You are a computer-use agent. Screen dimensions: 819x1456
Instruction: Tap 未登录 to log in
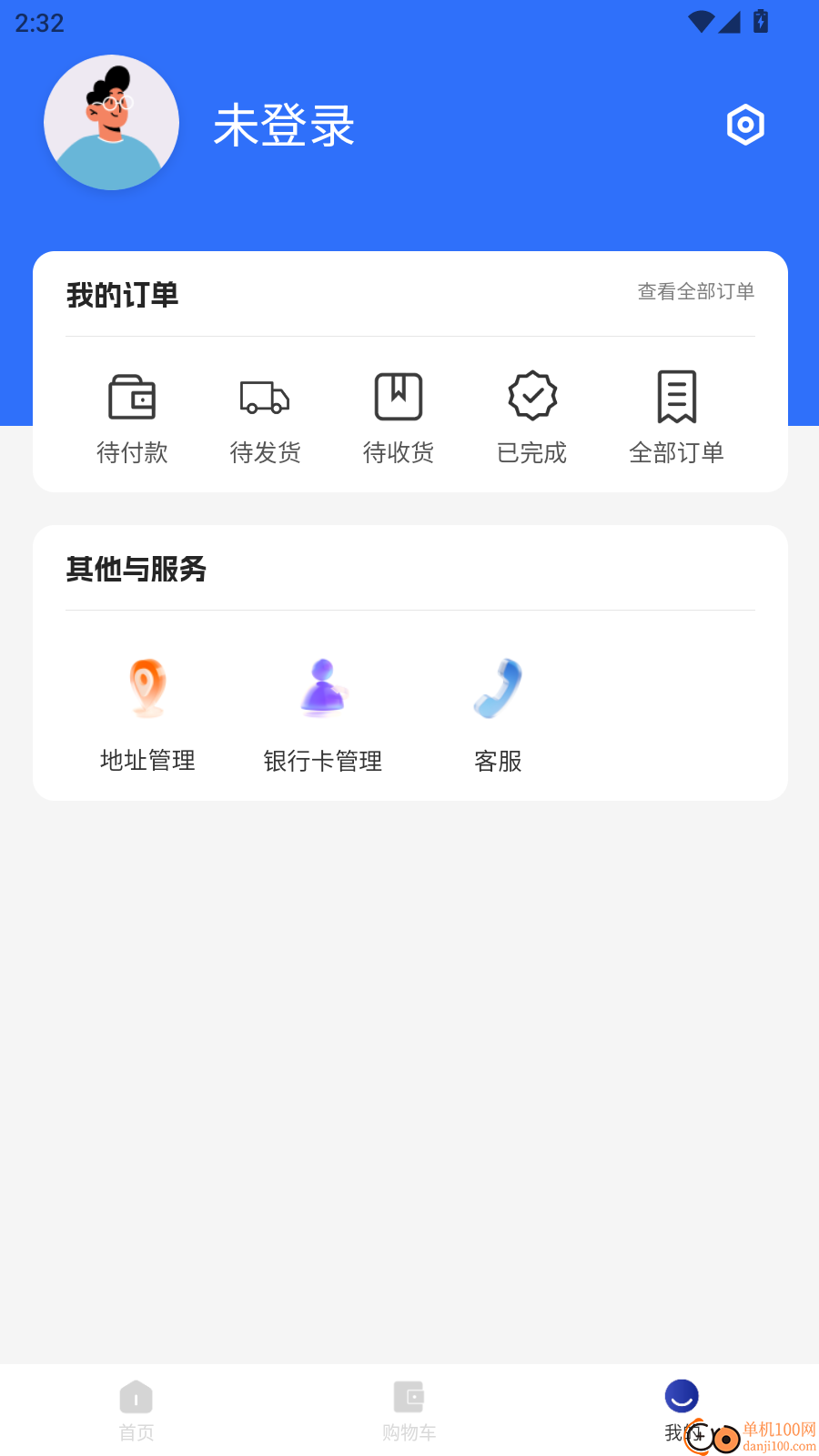[x=284, y=126]
